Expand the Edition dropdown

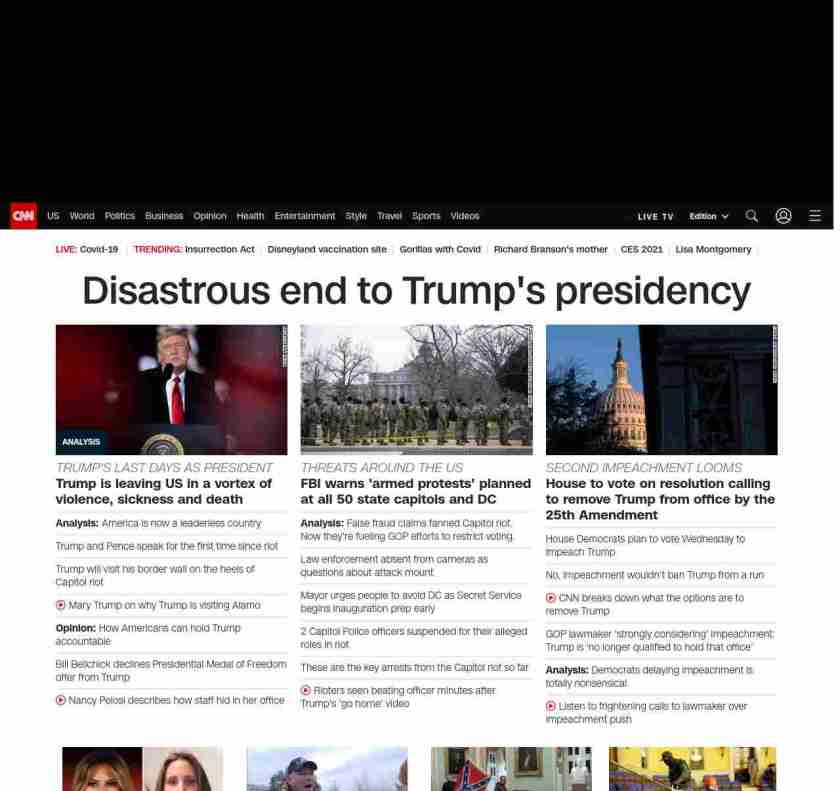point(708,216)
